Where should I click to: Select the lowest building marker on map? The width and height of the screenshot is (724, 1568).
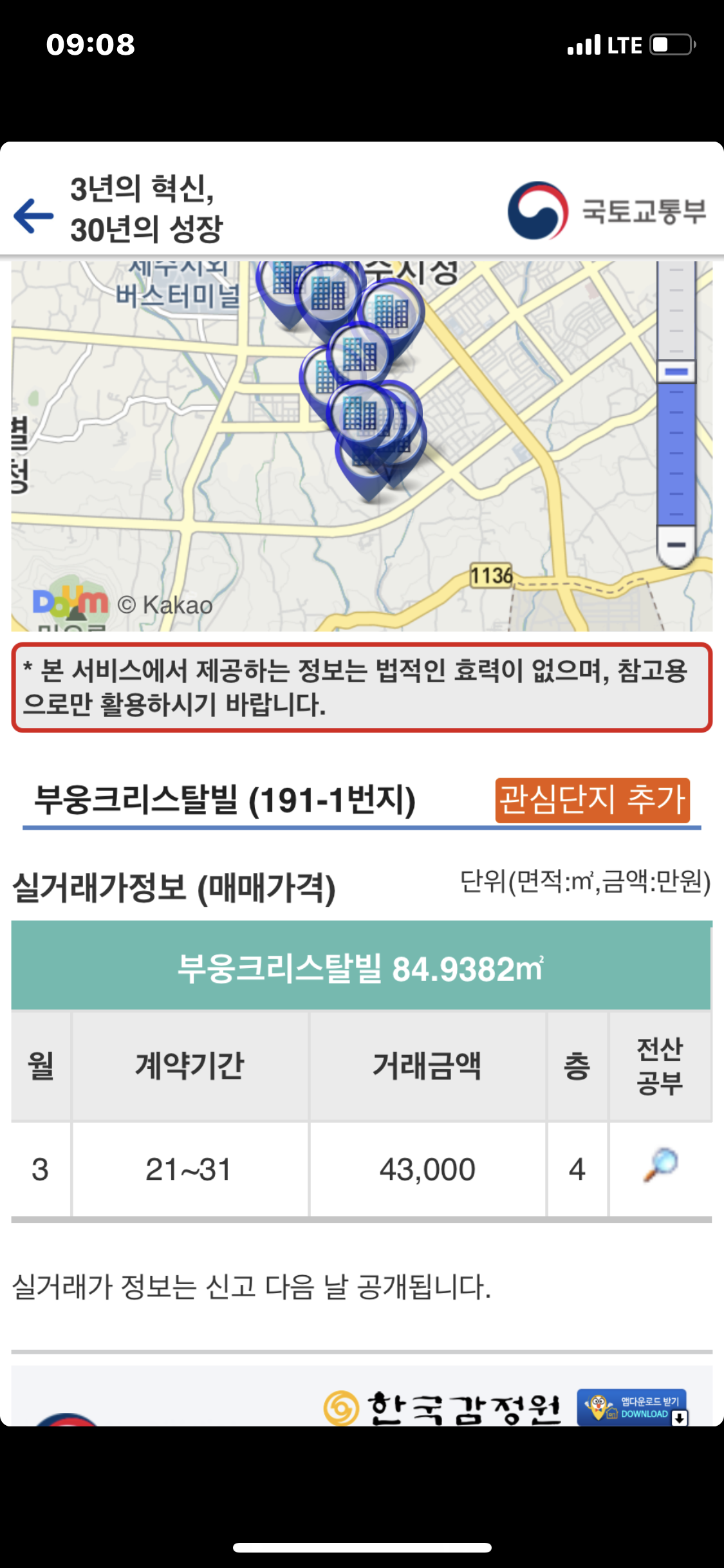point(368,463)
